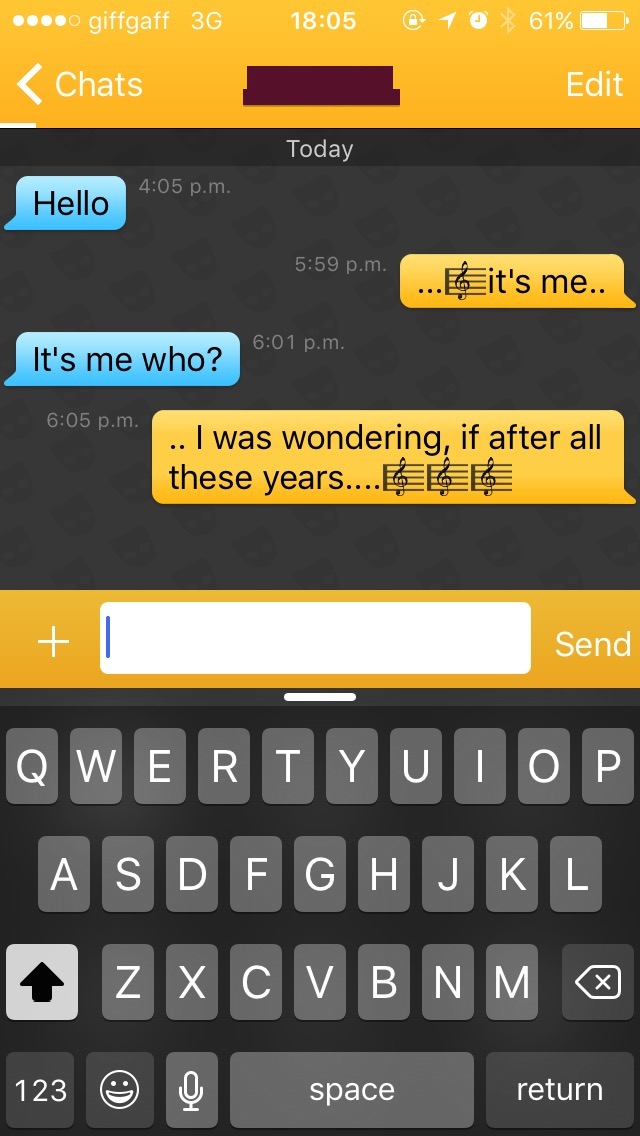Tap the backspace key

(597, 982)
